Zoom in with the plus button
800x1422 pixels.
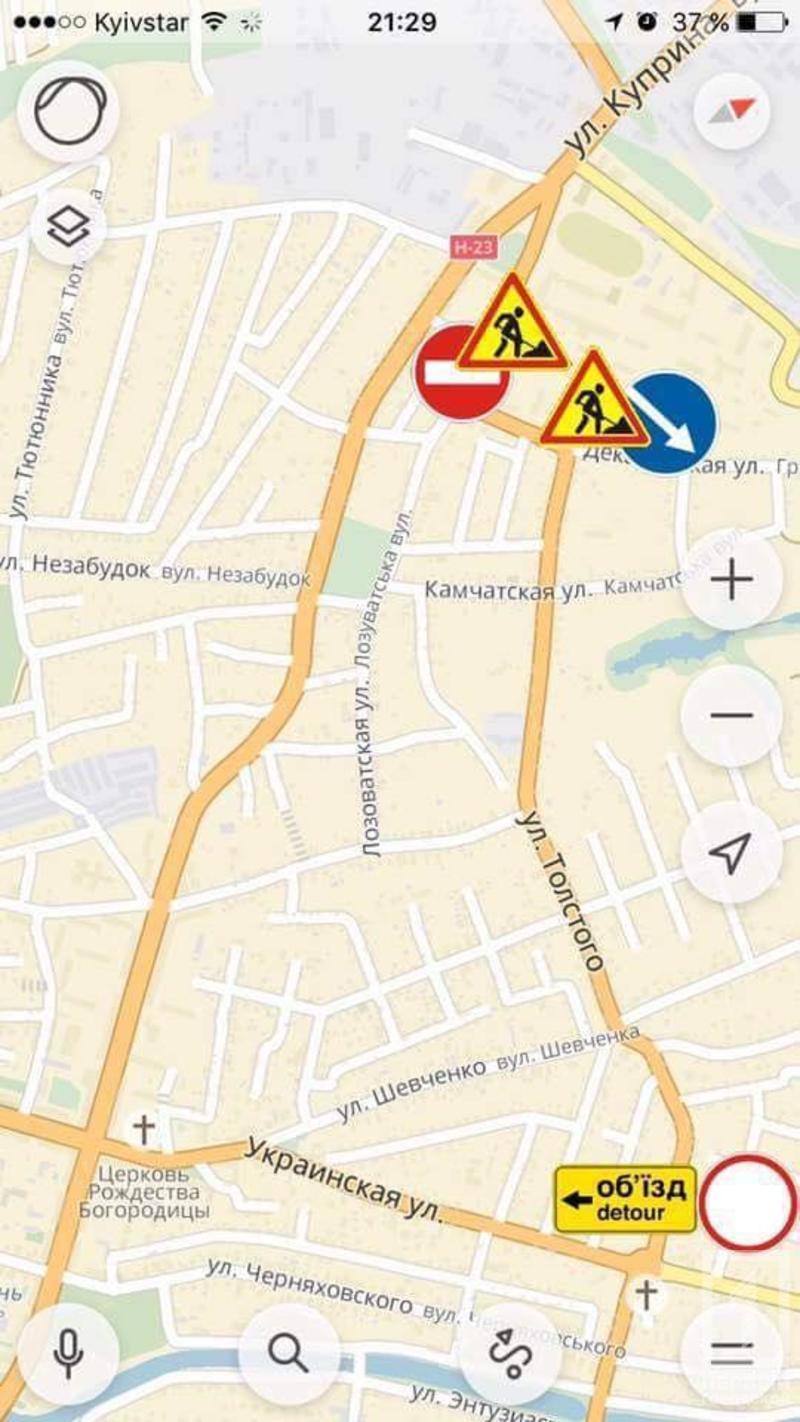coord(731,580)
